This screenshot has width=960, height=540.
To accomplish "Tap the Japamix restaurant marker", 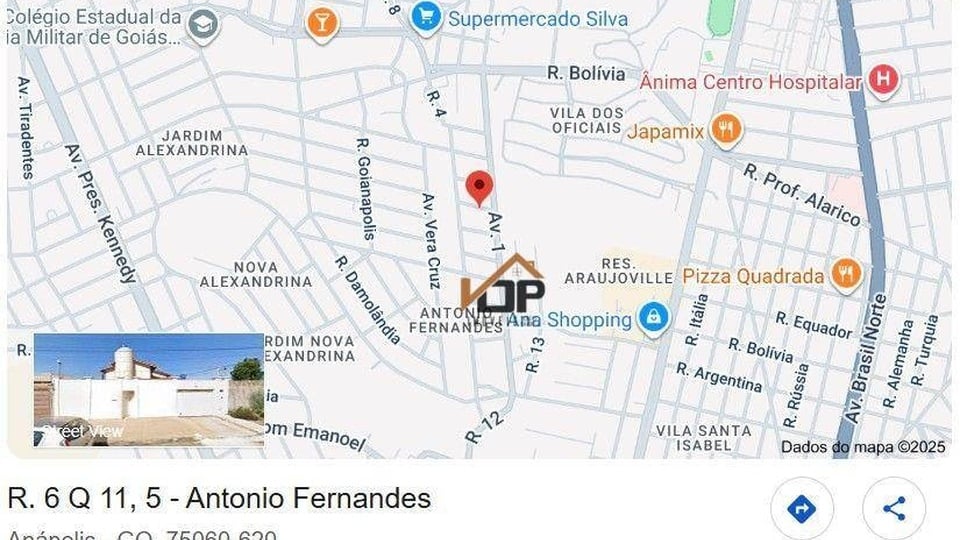I will [726, 129].
